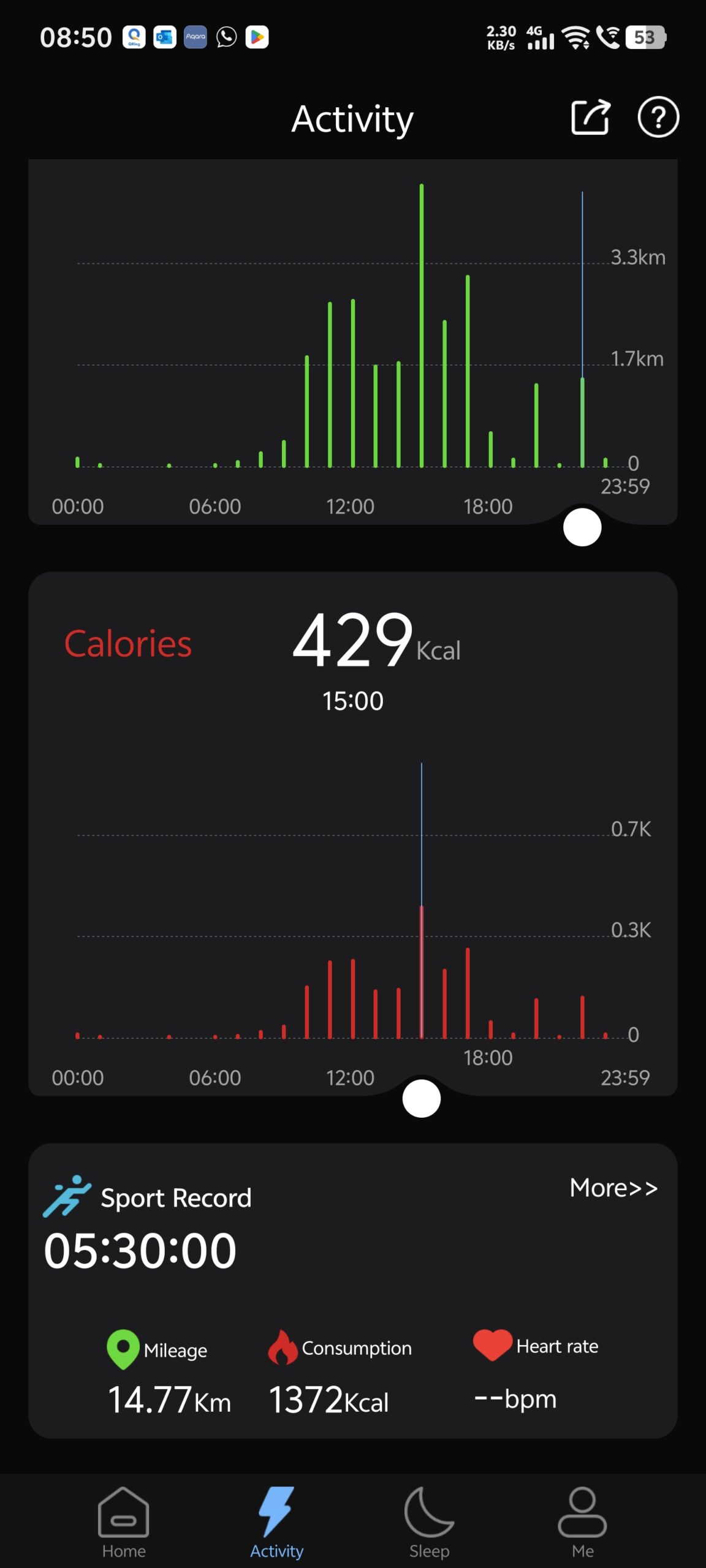The image size is (706, 1568).
Task: Share the activity report
Action: point(591,116)
